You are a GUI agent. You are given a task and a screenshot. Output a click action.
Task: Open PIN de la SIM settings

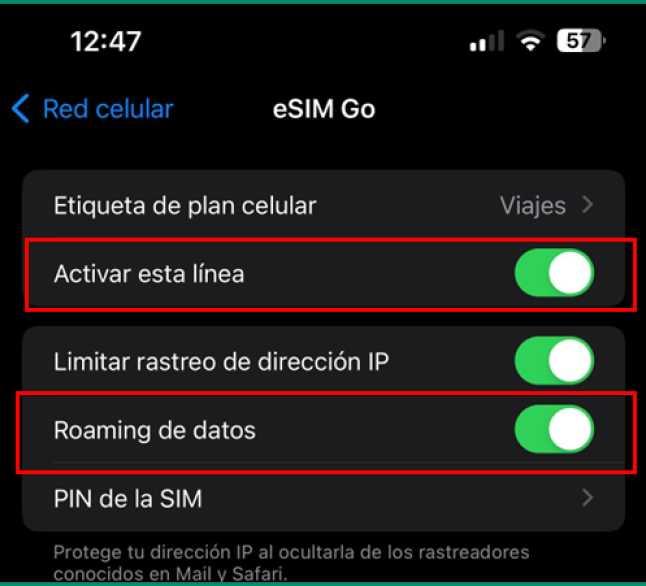pos(323,497)
